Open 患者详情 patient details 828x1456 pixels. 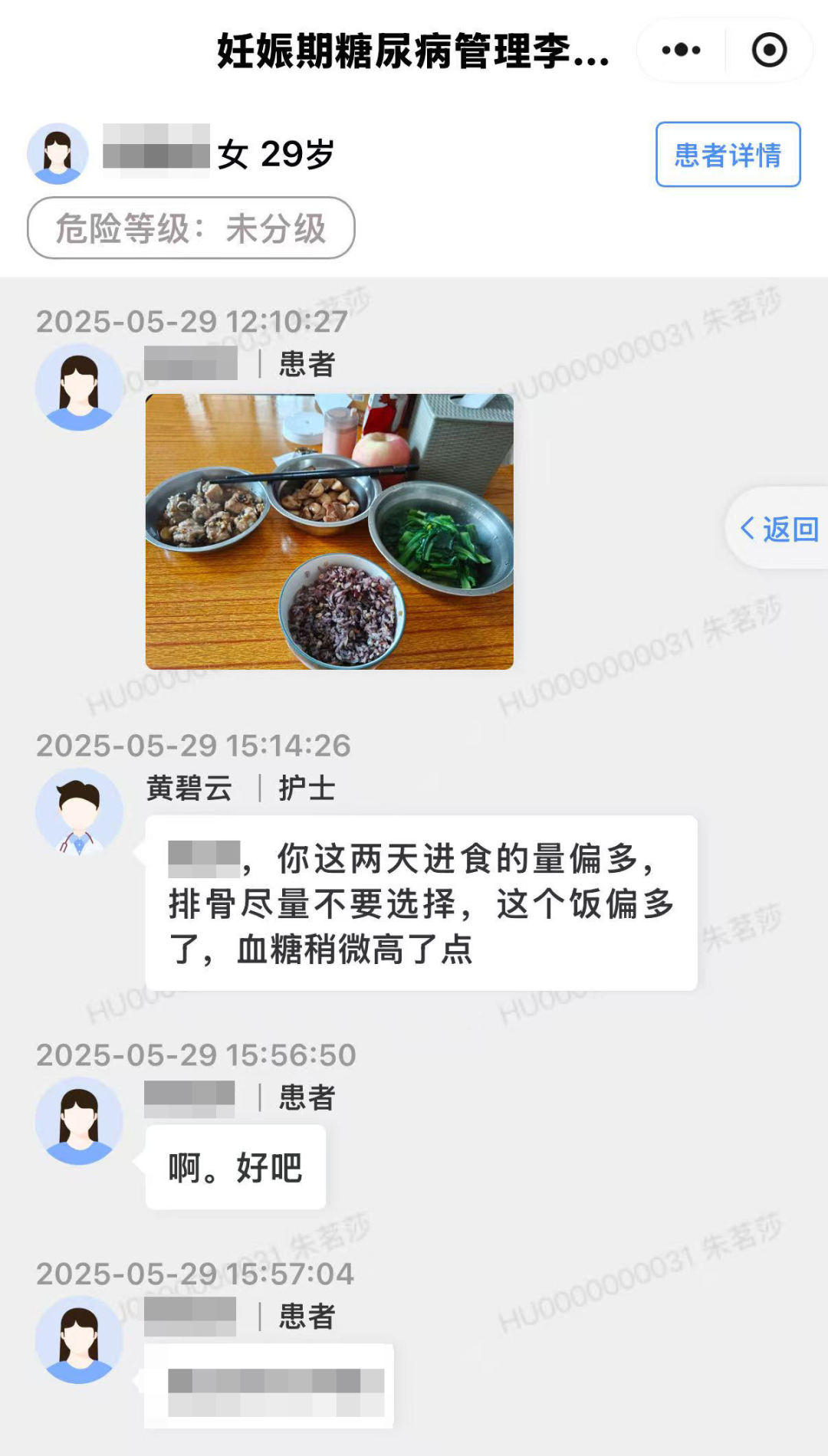tap(728, 155)
